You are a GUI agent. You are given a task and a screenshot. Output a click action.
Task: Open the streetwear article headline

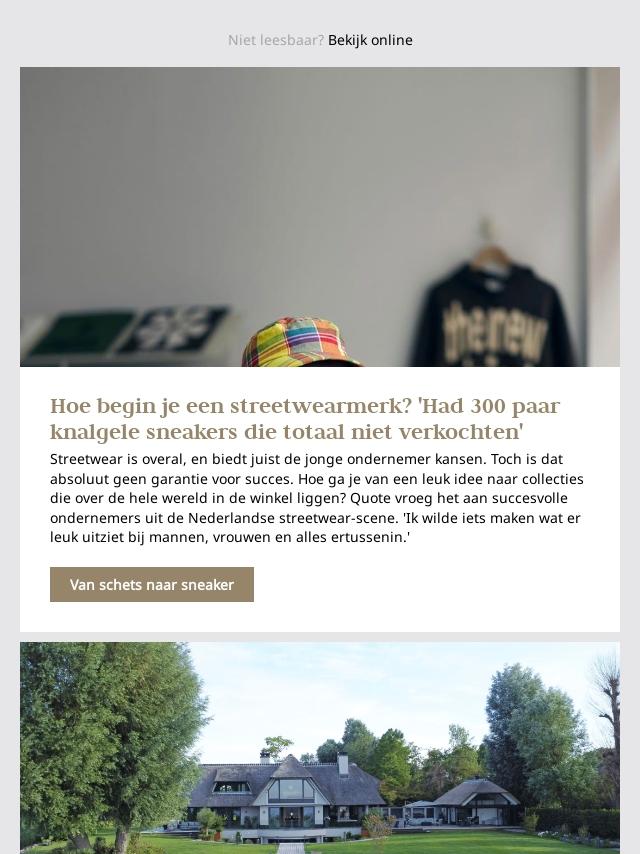click(x=305, y=419)
